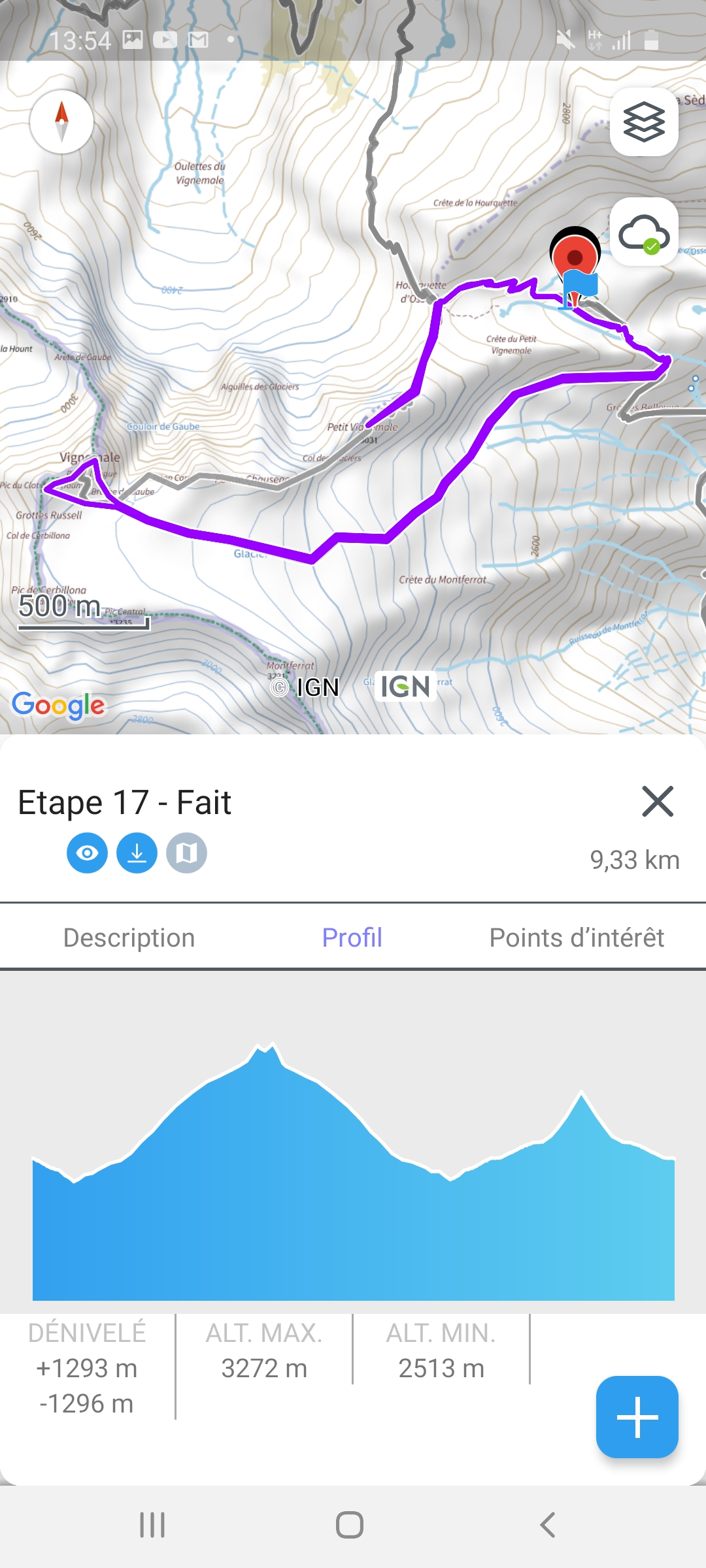This screenshot has width=706, height=1568.
Task: Tap the grey map icon under the title
Action: [x=186, y=853]
